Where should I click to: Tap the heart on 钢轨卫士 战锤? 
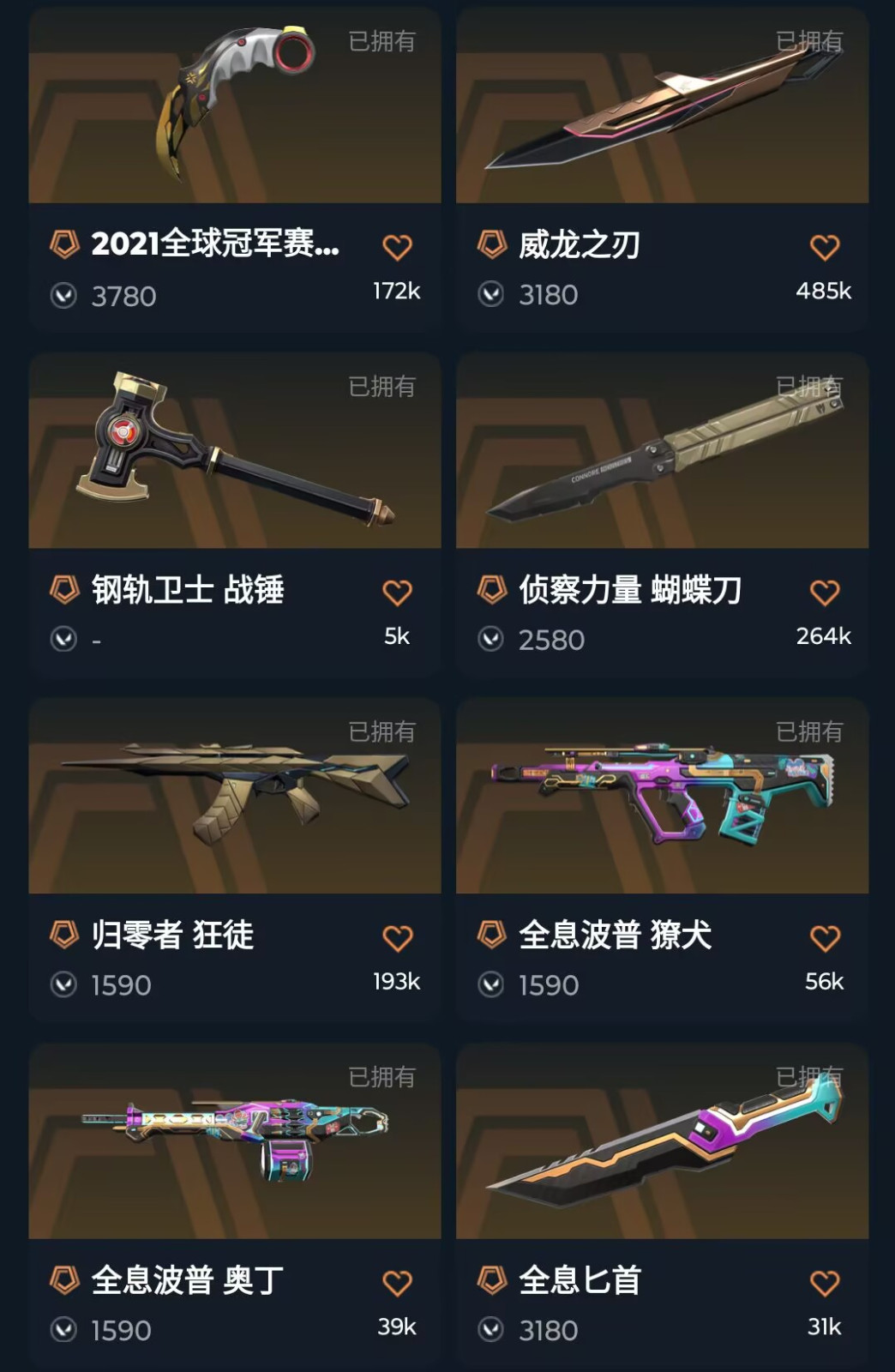[x=397, y=593]
